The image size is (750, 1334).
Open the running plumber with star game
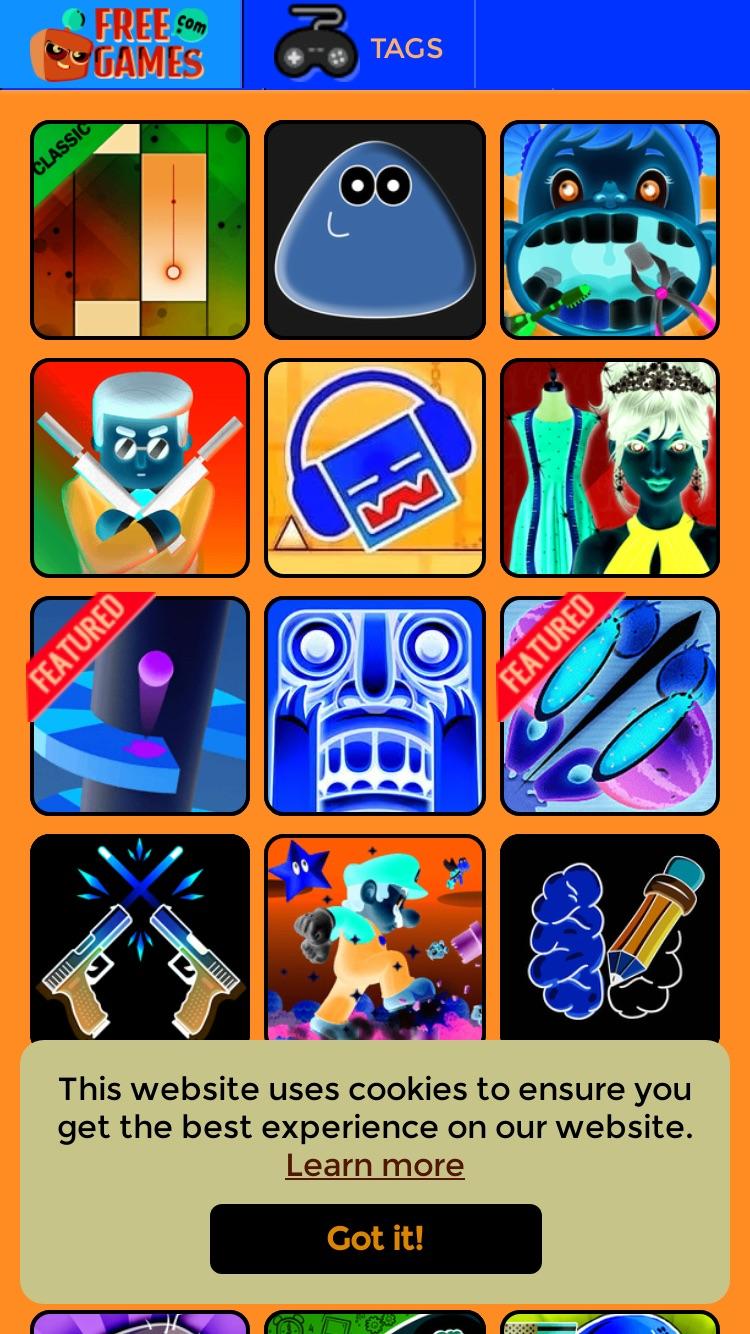[x=375, y=938]
